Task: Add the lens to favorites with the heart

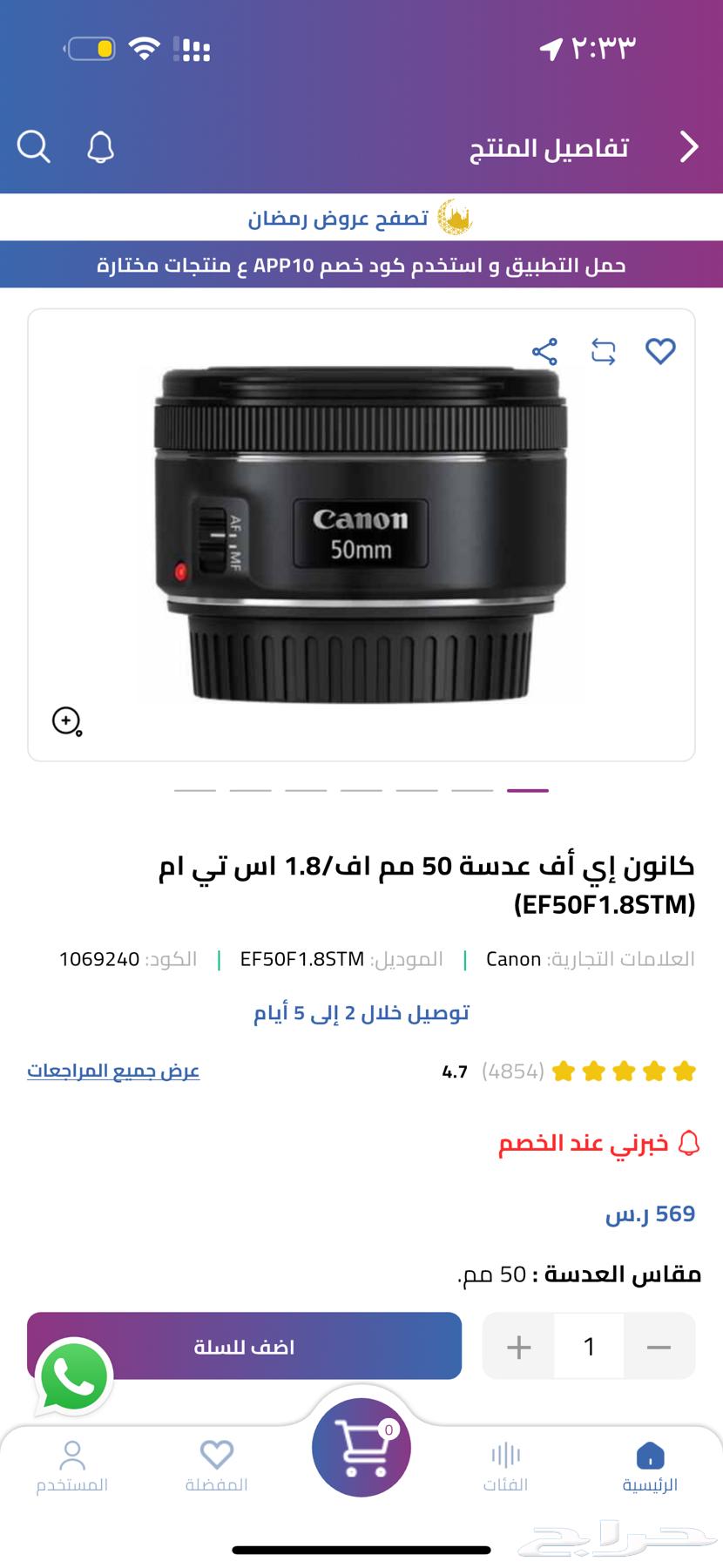Action: coord(660,351)
